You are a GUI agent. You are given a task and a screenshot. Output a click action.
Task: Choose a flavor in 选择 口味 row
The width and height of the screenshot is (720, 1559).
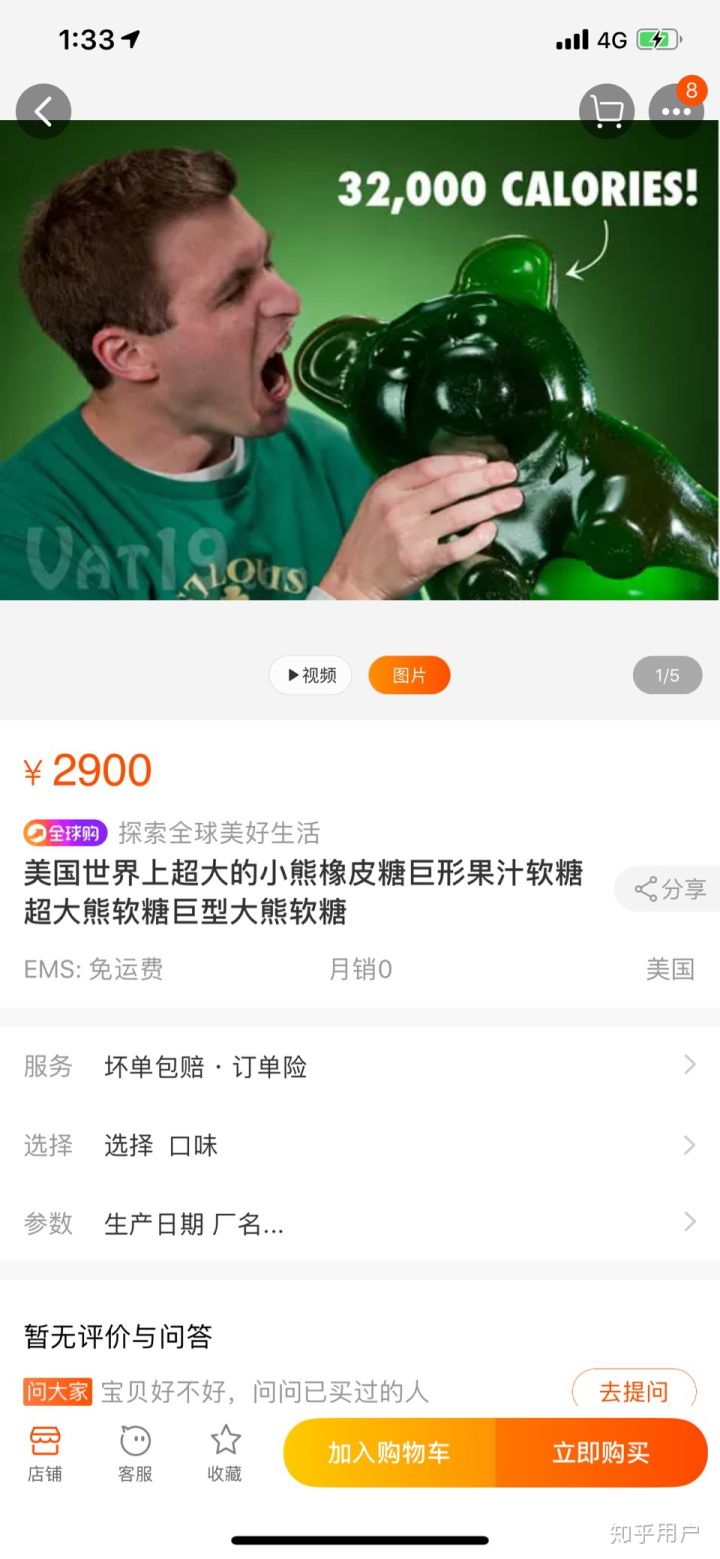point(360,1145)
